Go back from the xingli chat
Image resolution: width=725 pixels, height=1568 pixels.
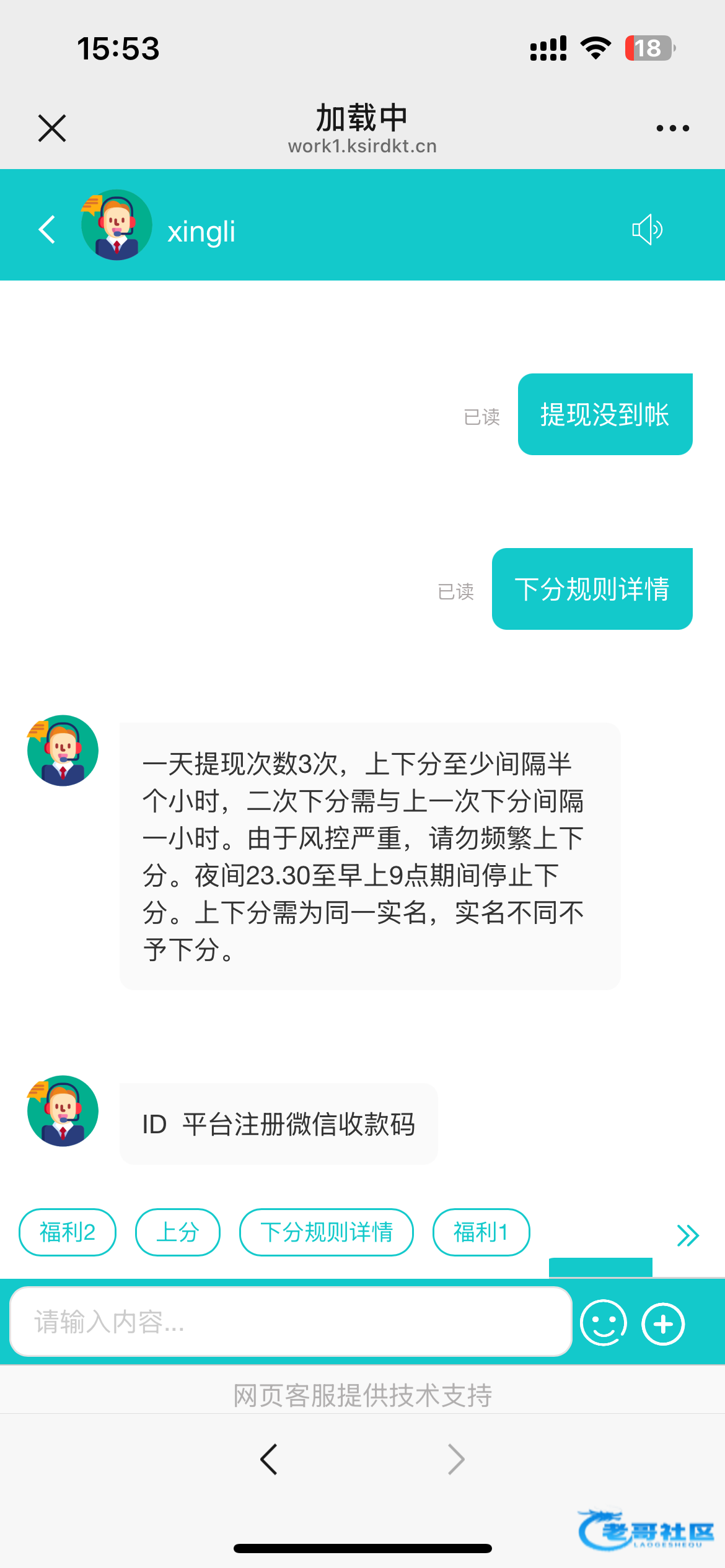click(47, 230)
